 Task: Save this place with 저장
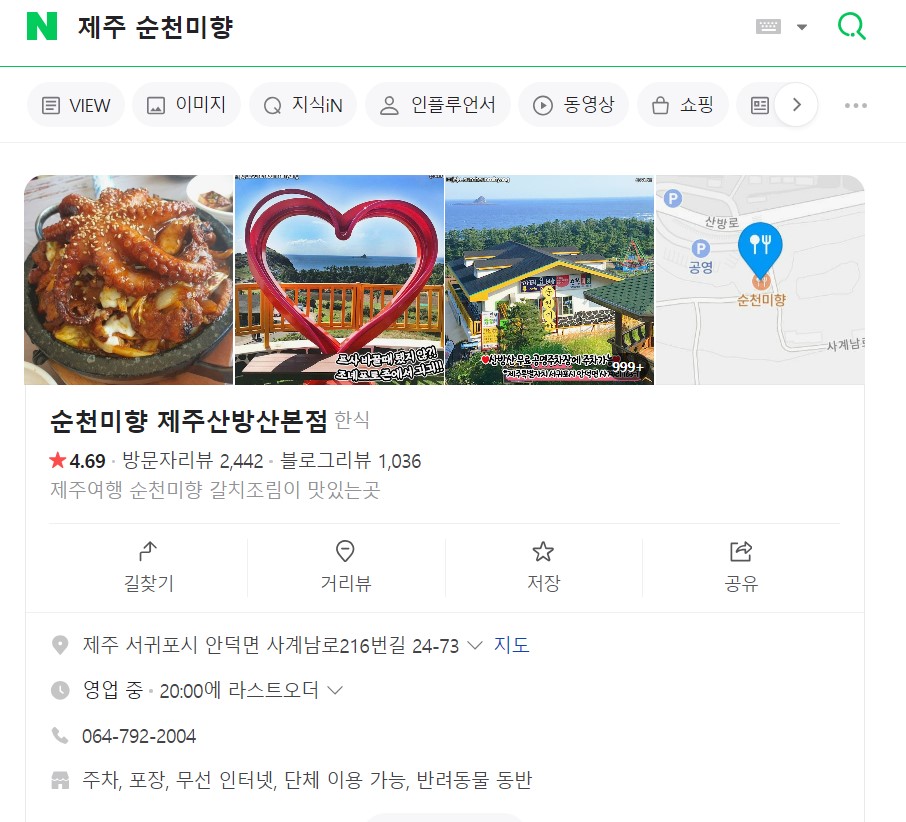[x=543, y=567]
